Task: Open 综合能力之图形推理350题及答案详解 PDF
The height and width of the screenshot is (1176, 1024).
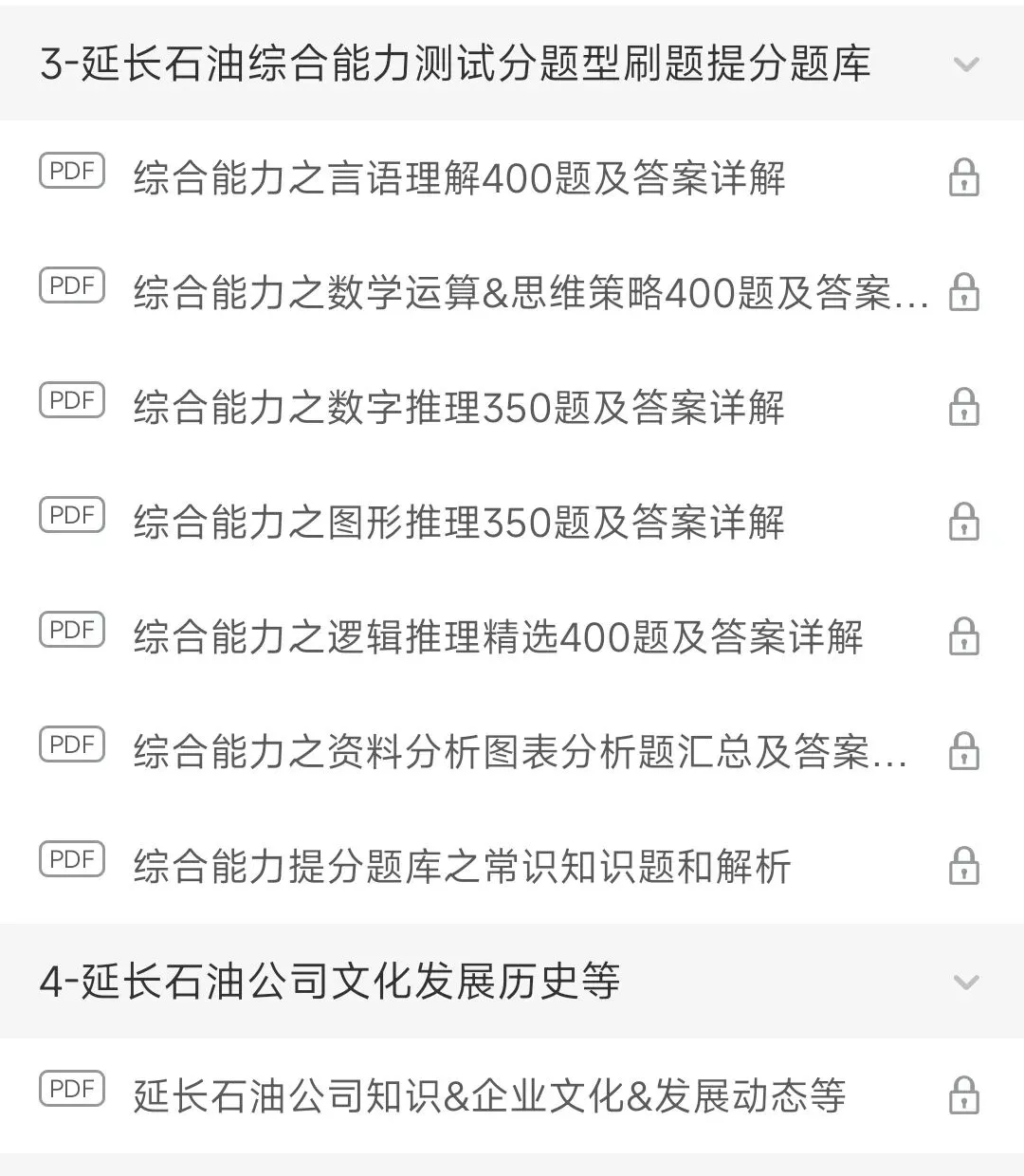Action: tap(459, 523)
